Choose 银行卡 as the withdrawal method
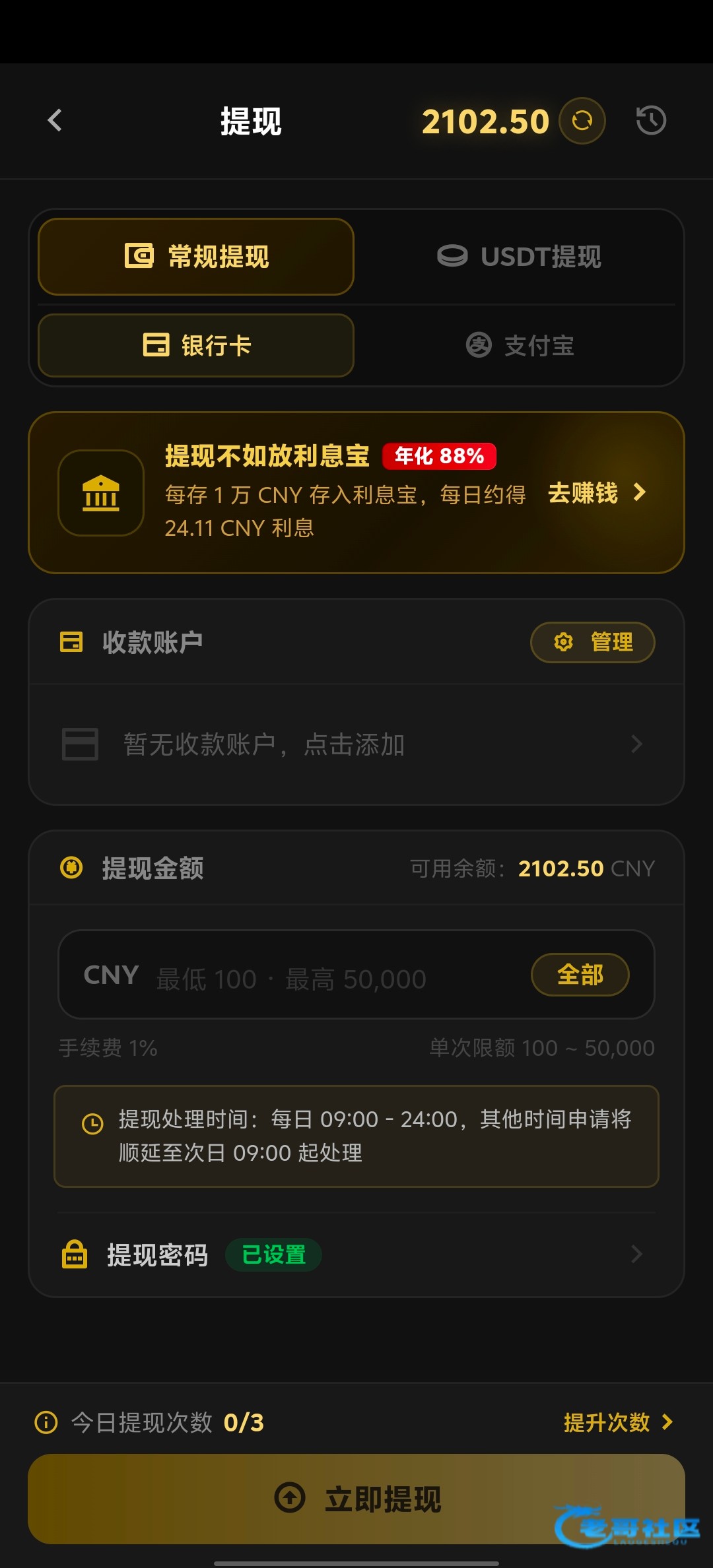713x1568 pixels. [x=196, y=345]
